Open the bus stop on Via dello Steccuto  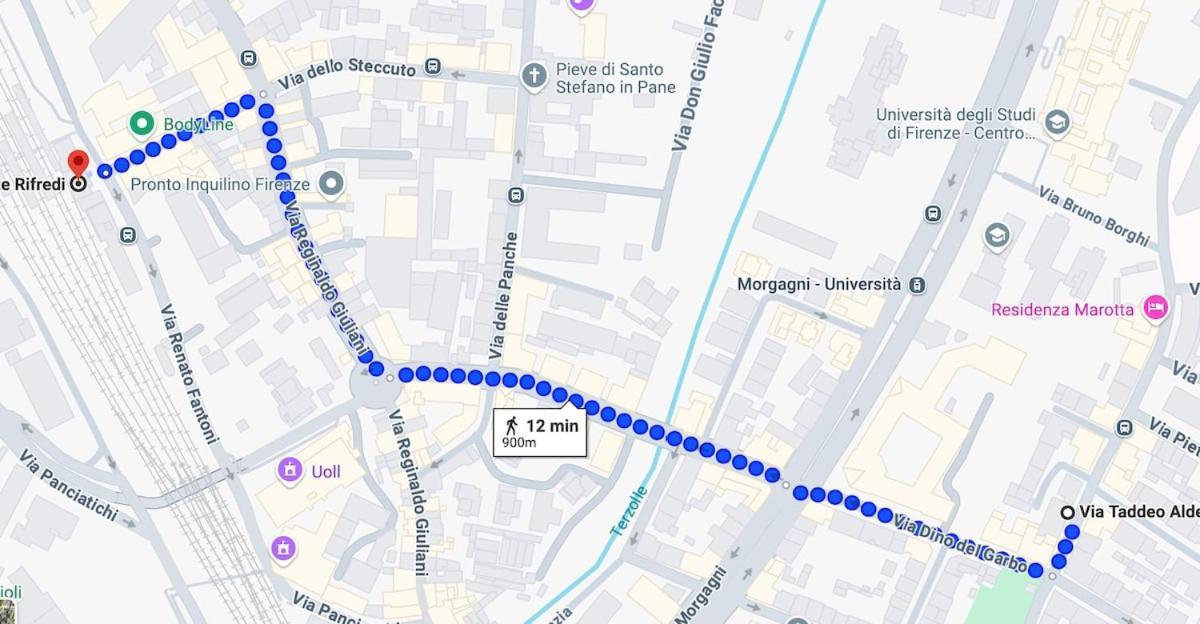click(x=433, y=68)
